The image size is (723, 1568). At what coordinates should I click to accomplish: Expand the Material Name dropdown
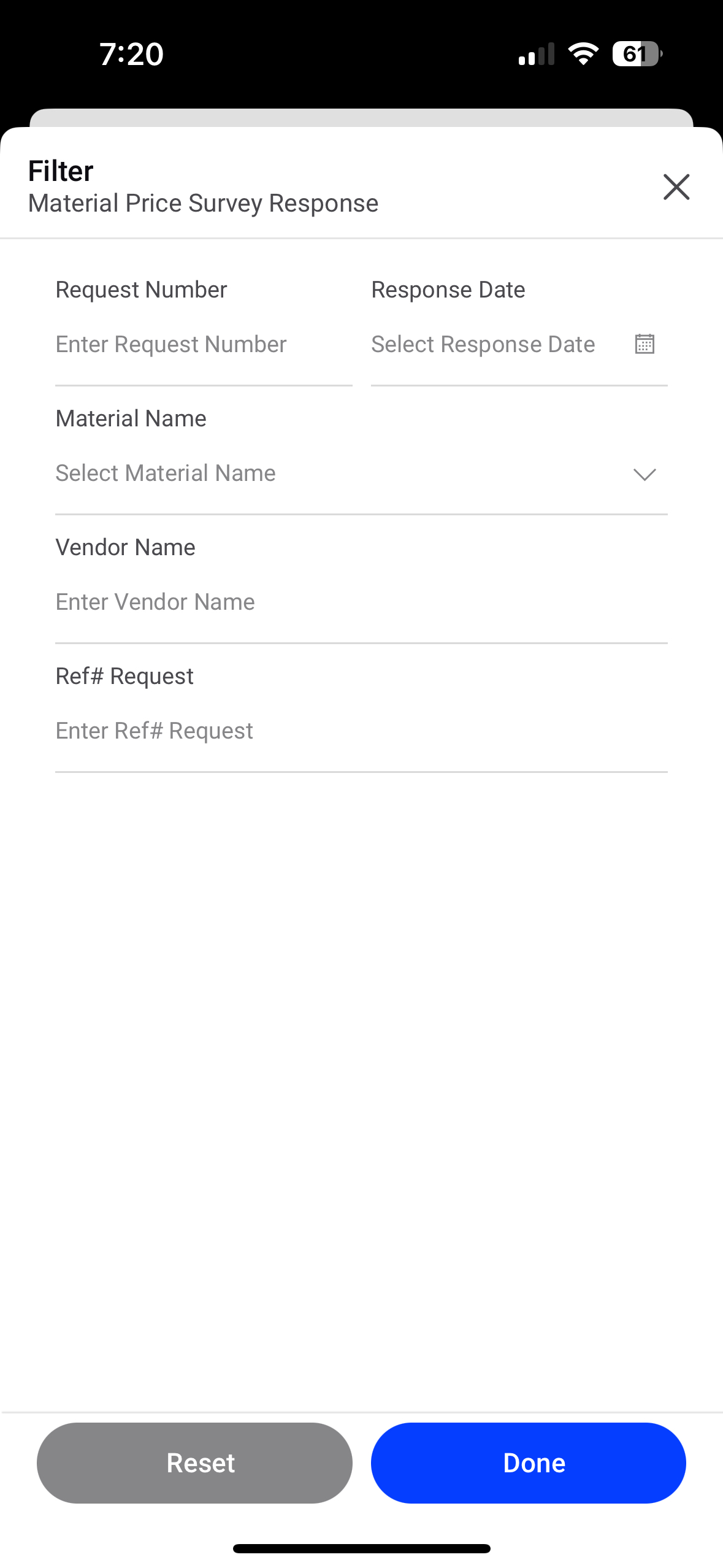(361, 474)
